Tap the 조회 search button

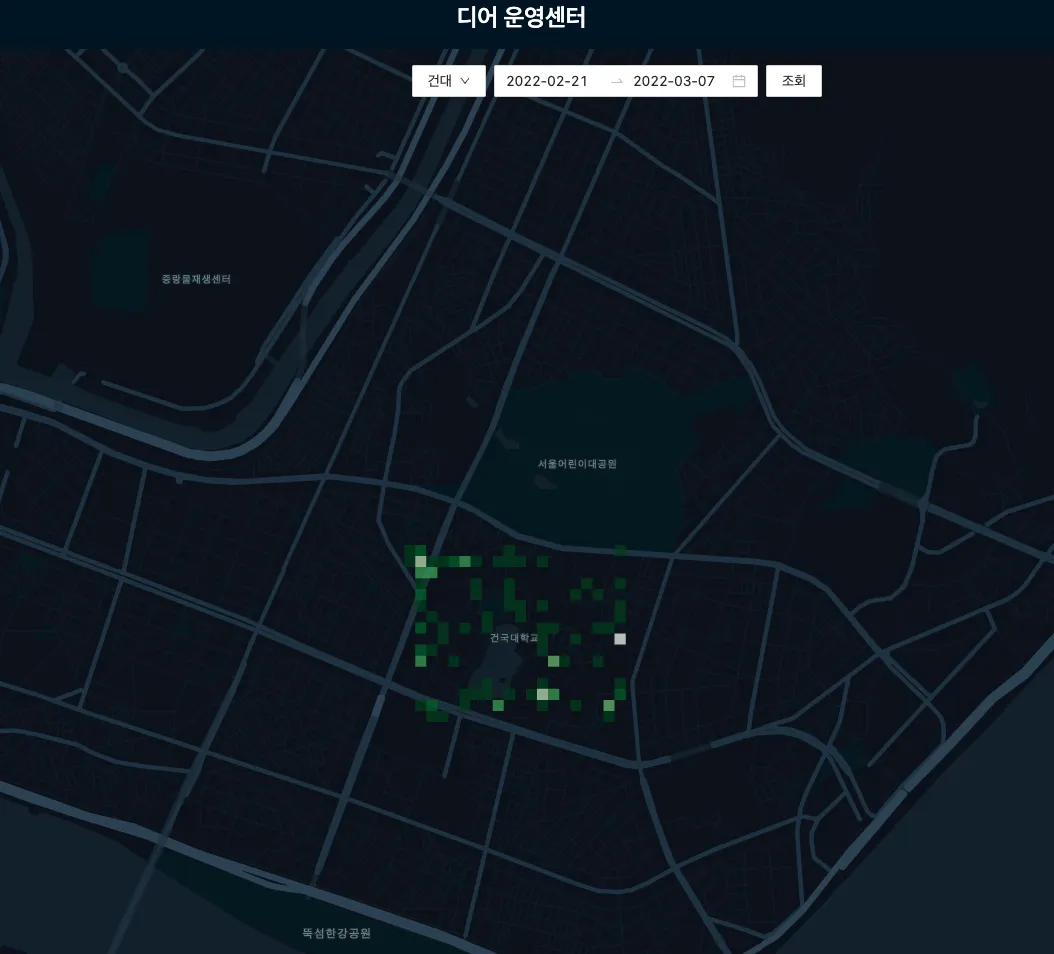click(793, 81)
